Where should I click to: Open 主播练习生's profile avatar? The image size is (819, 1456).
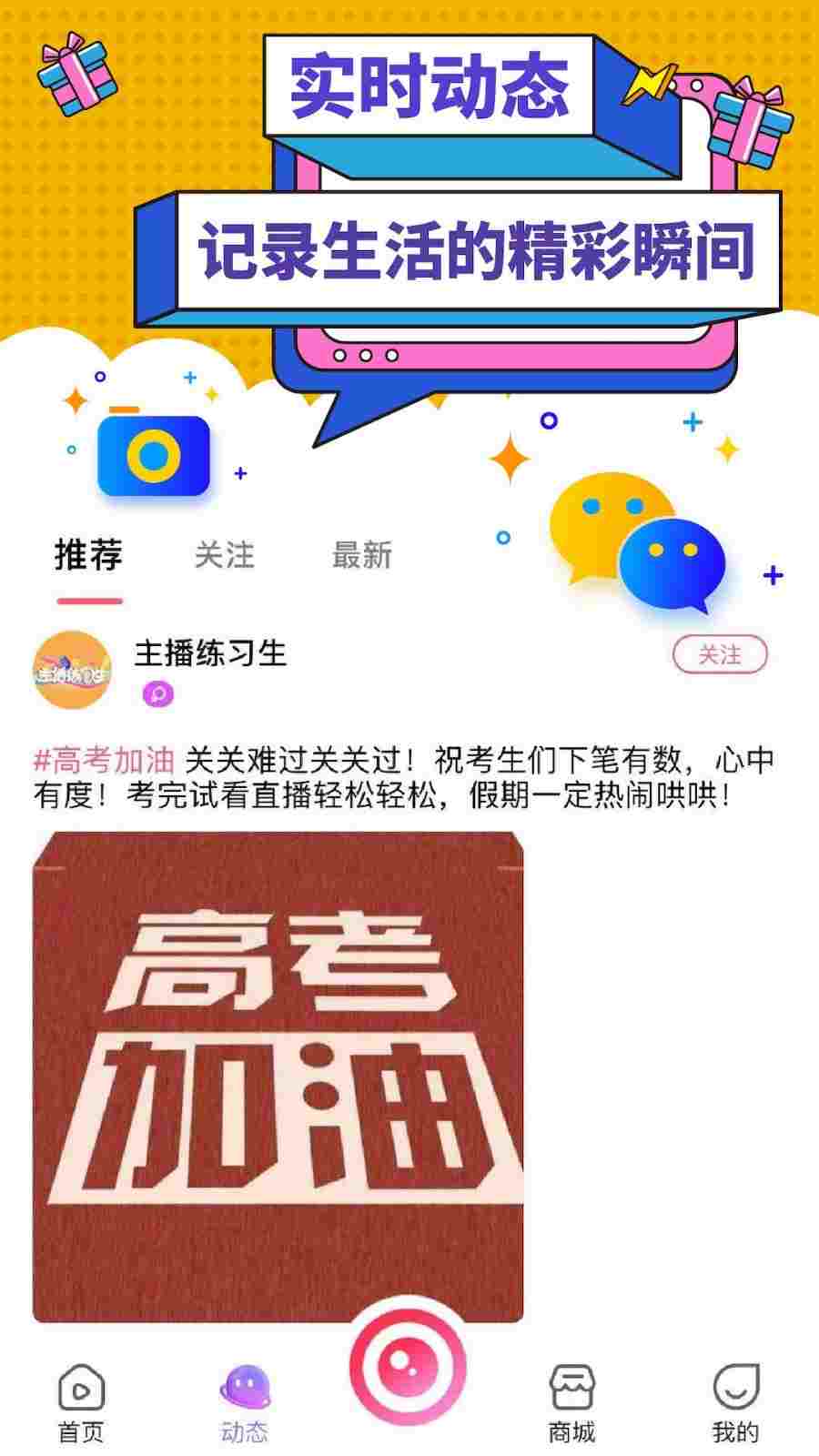click(x=72, y=670)
